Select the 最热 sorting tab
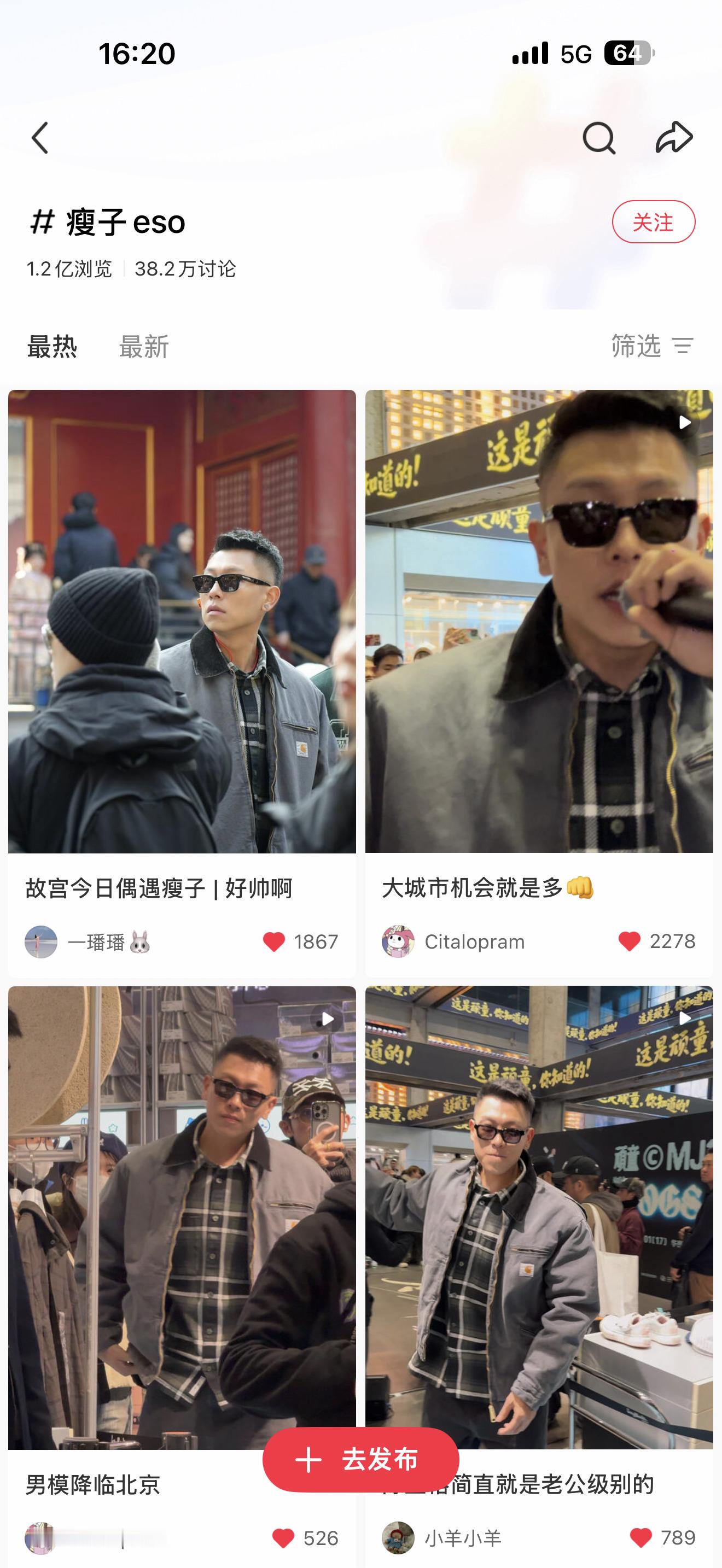 [53, 347]
